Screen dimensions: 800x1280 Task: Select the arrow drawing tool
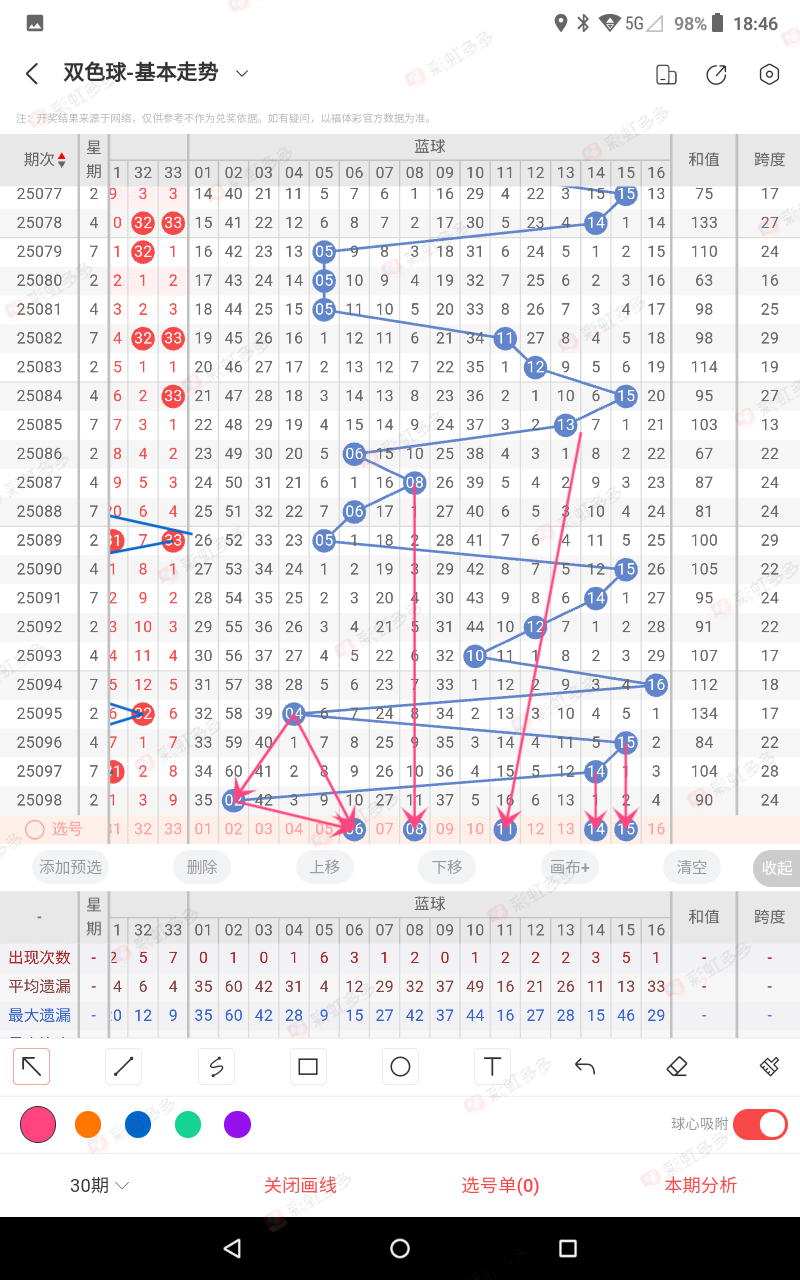32,1067
